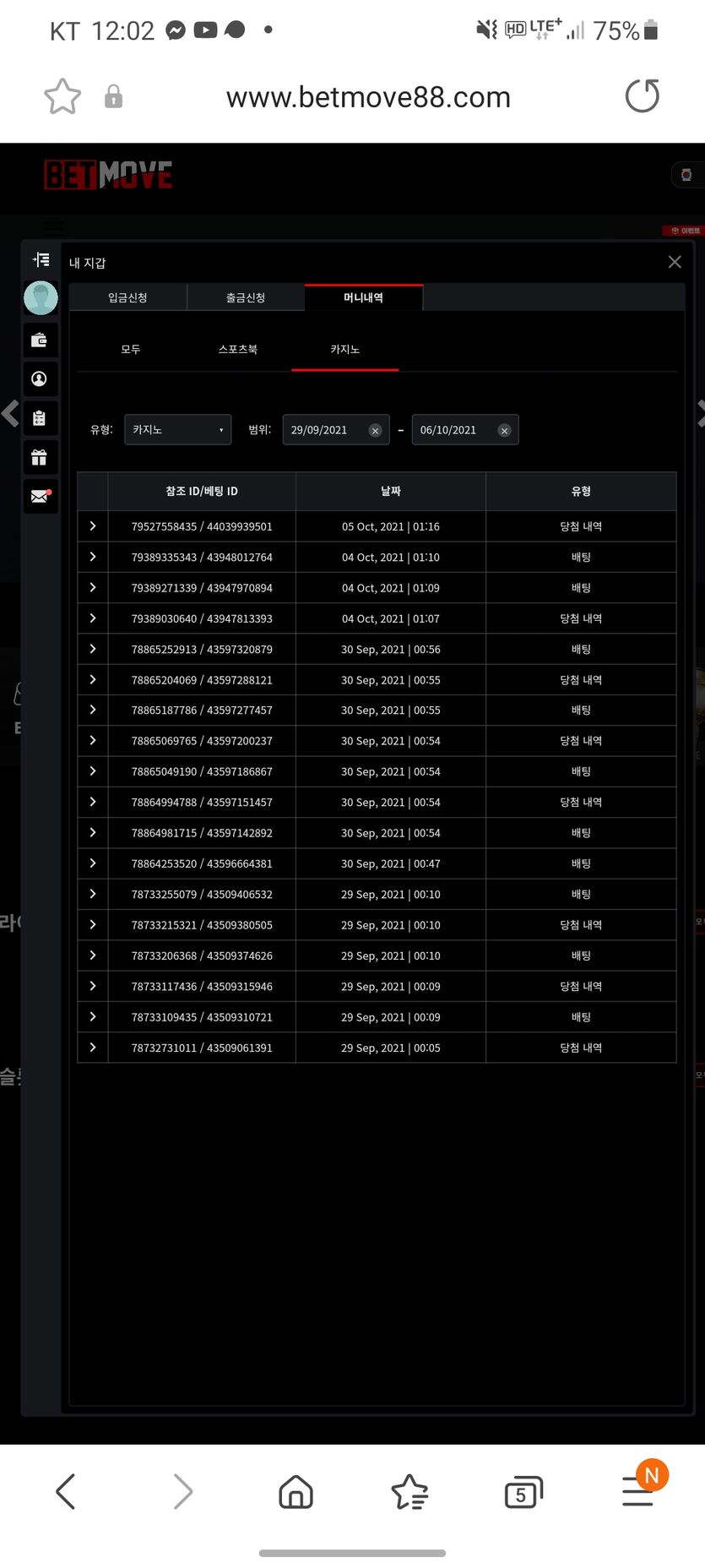This screenshot has height=1568, width=705.
Task: Select the 스포츠북 tab
Action: point(238,349)
